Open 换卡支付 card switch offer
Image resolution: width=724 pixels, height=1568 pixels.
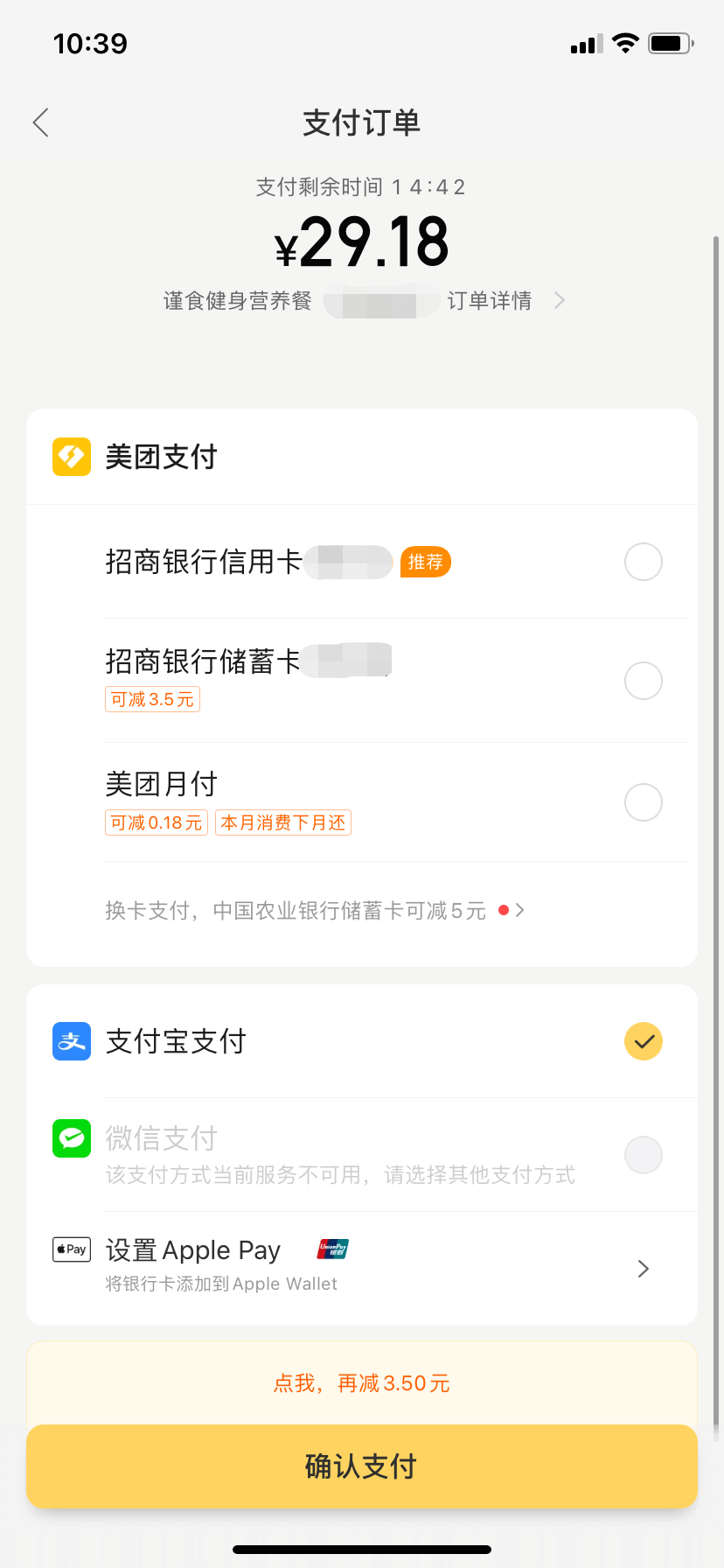(315, 911)
